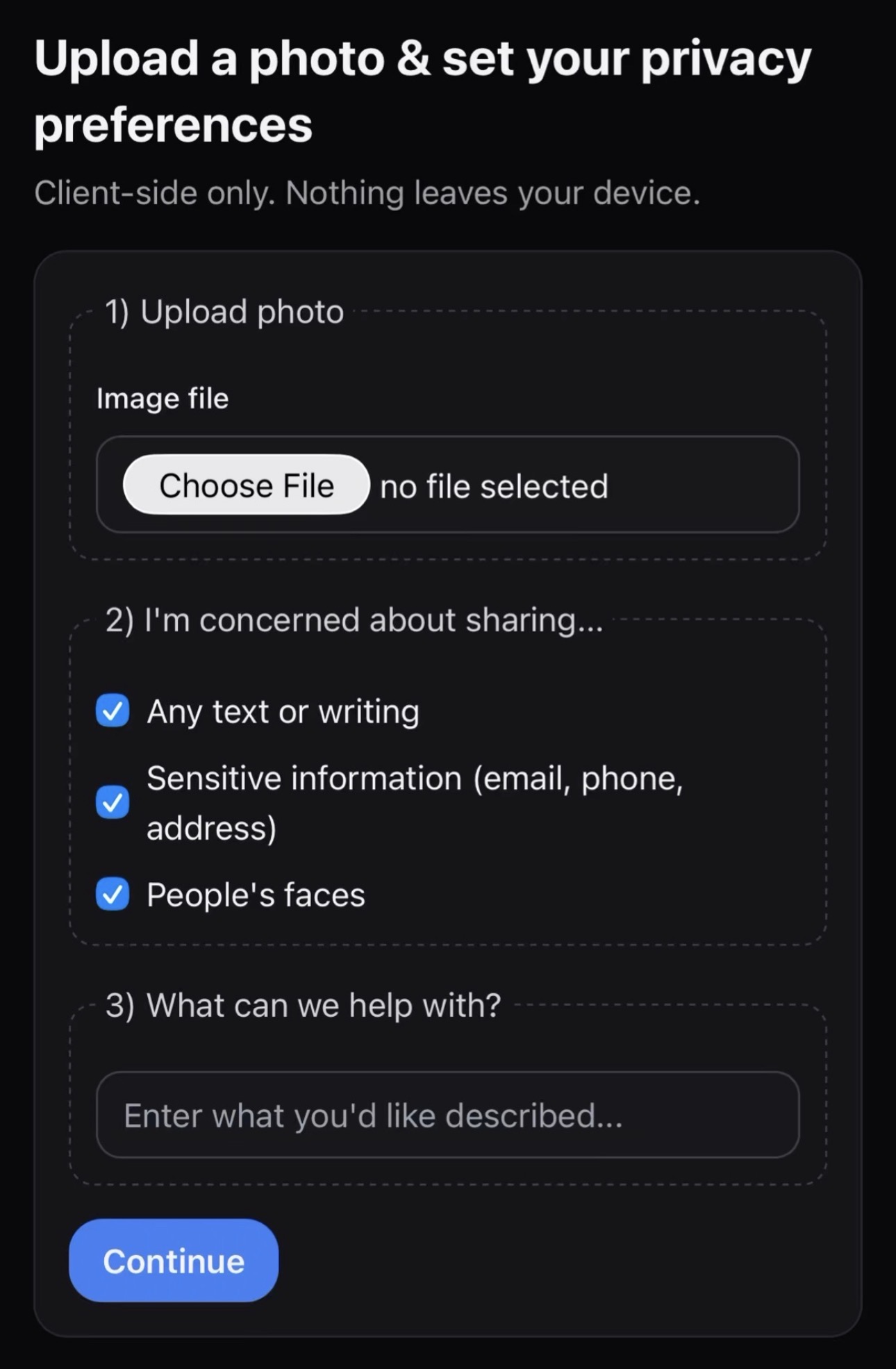This screenshot has width=896, height=1369.
Task: Re-enable the 'Any text or writing' option
Action: coord(112,711)
